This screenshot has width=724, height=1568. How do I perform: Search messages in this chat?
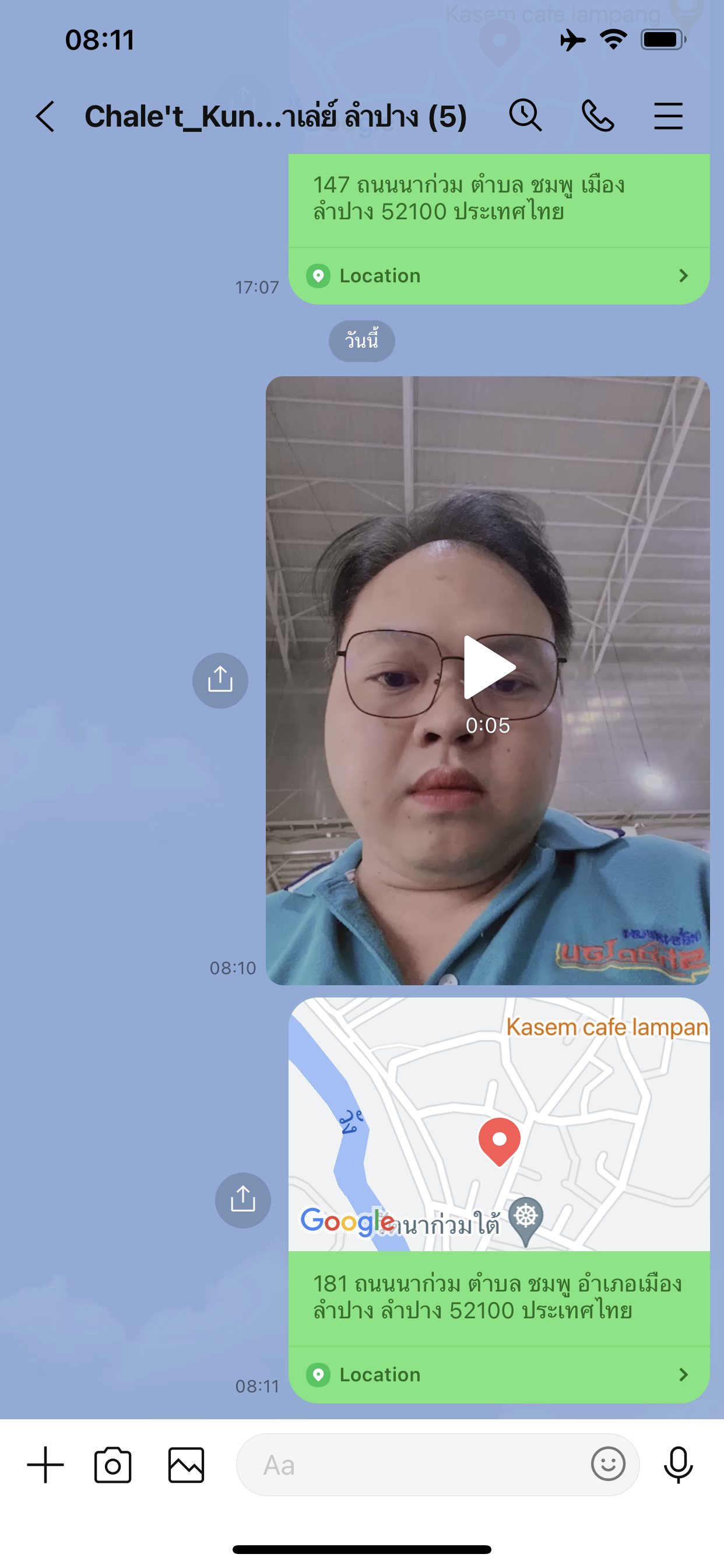(525, 116)
